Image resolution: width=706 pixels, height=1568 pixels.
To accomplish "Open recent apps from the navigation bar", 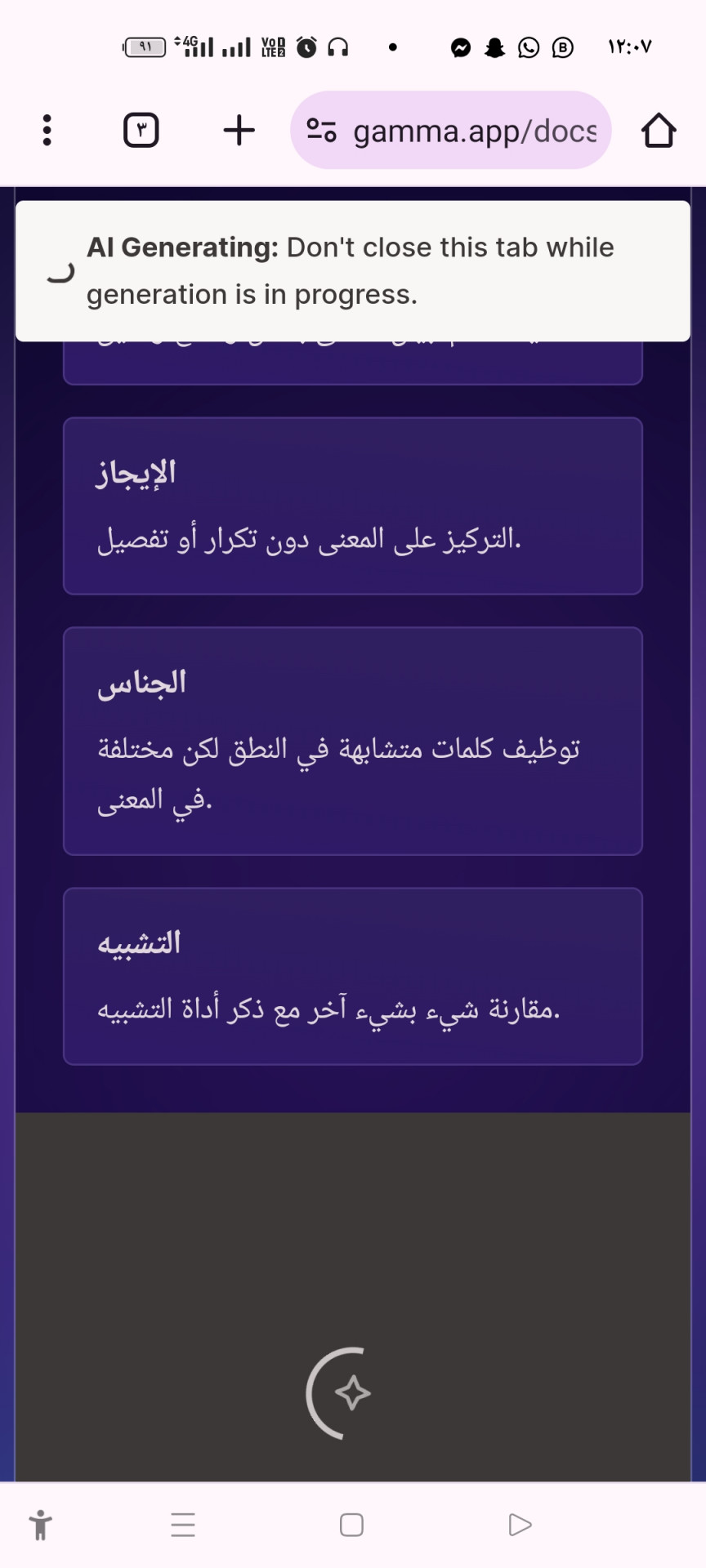I will [x=183, y=1525].
